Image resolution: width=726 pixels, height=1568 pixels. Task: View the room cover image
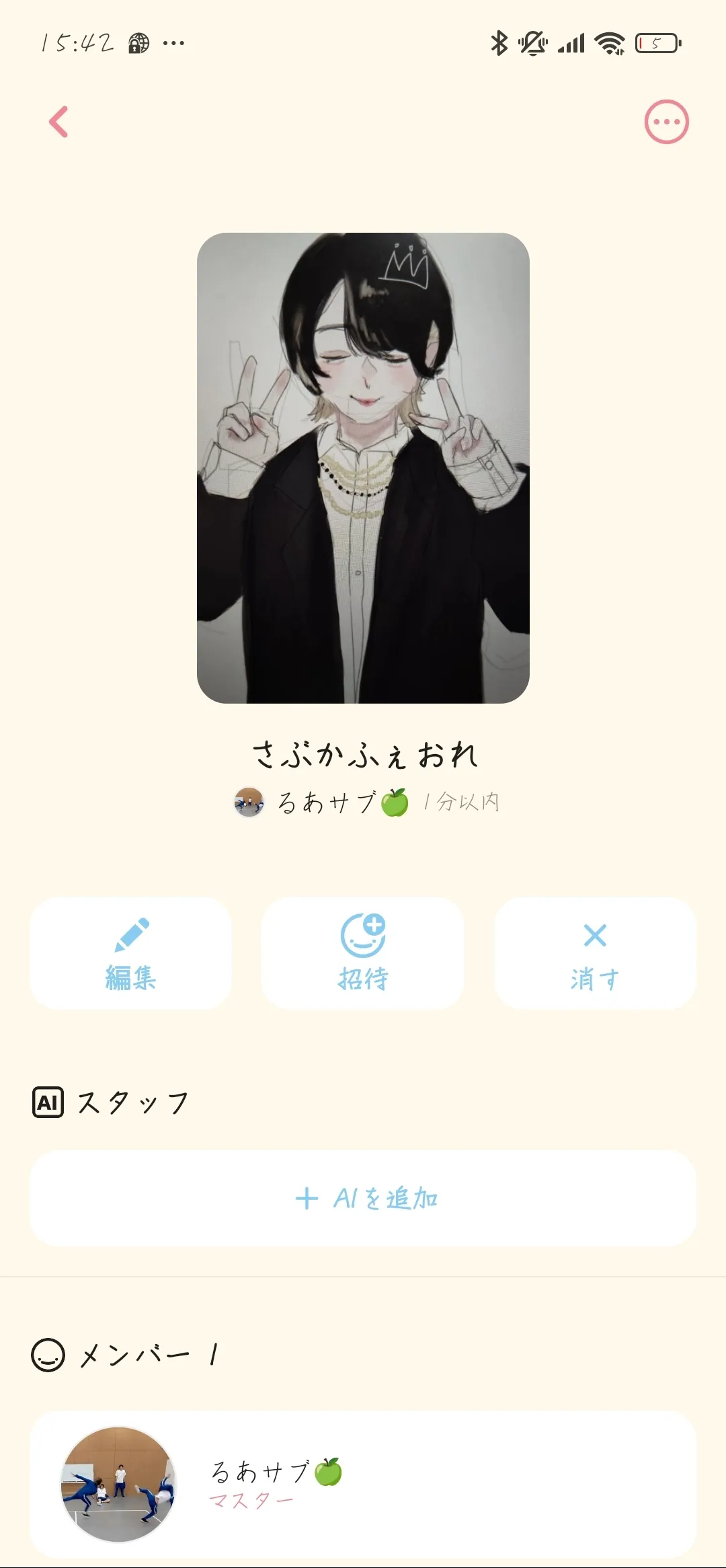tap(363, 468)
